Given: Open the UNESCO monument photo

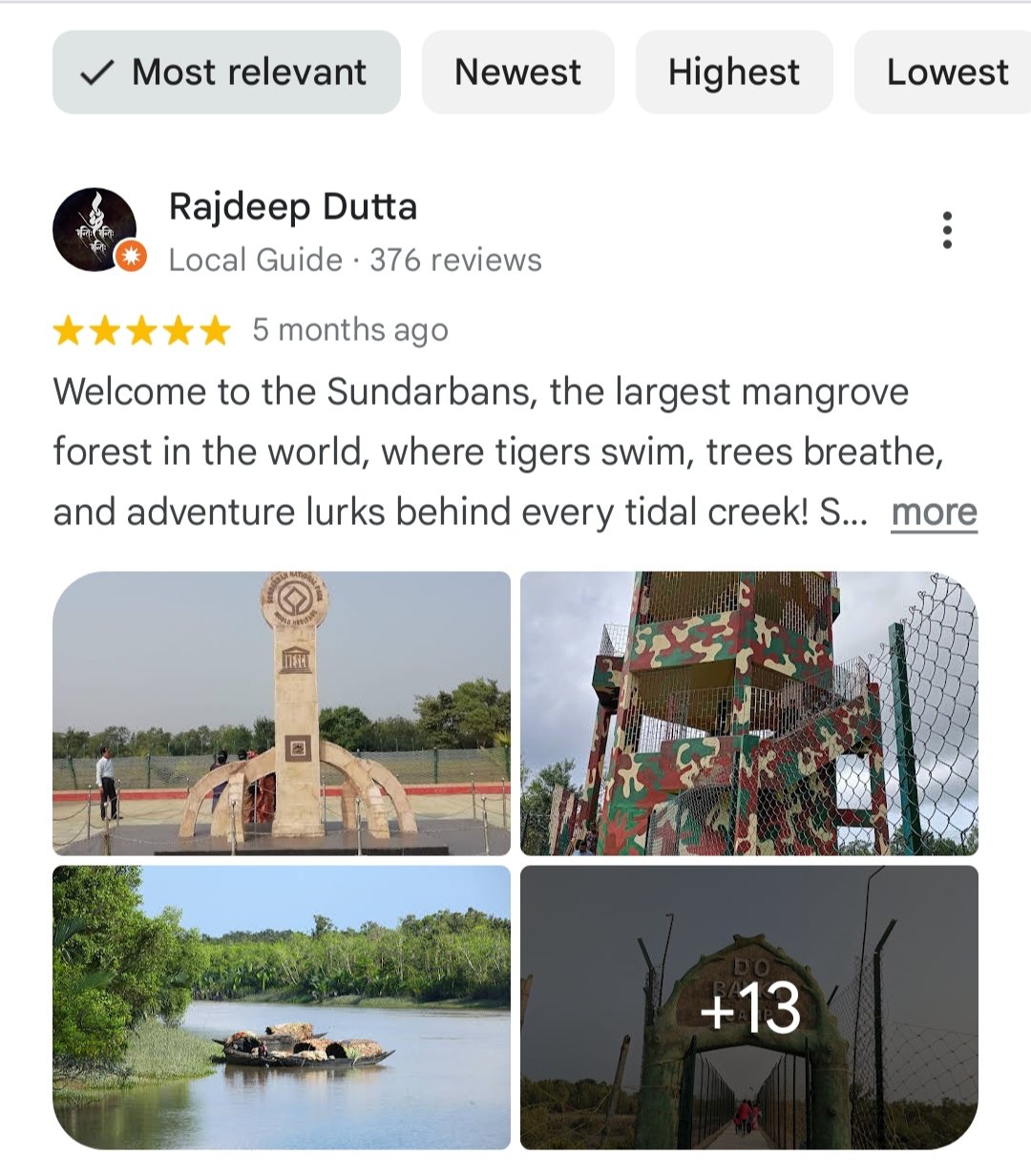Looking at the screenshot, I should click(x=282, y=713).
